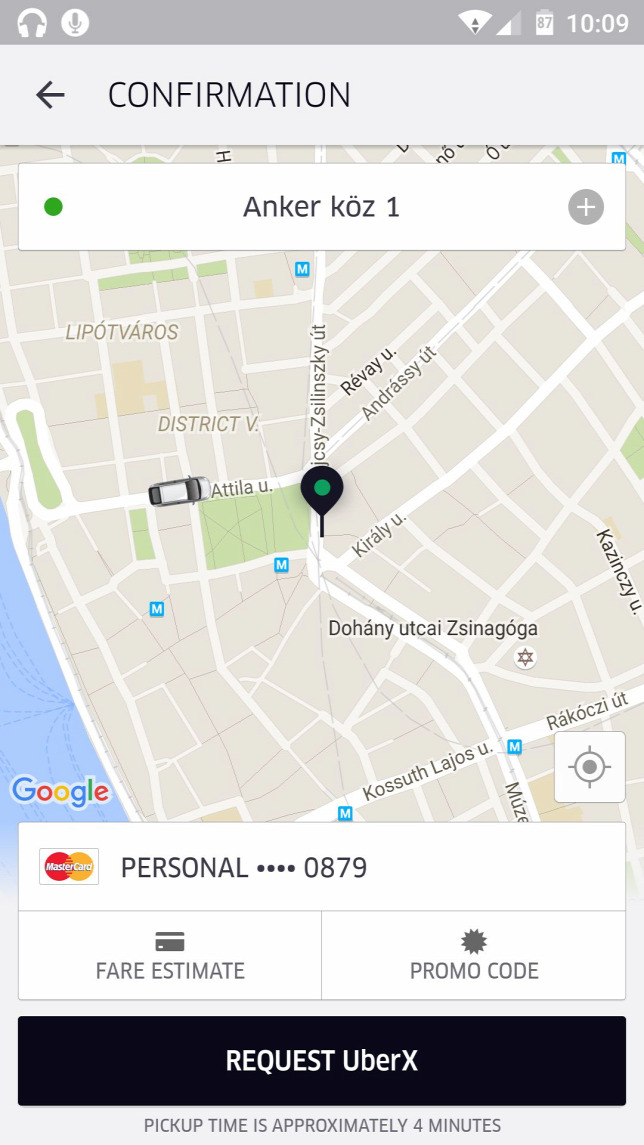Enter a promo code
The width and height of the screenshot is (644, 1145).
pos(474,955)
